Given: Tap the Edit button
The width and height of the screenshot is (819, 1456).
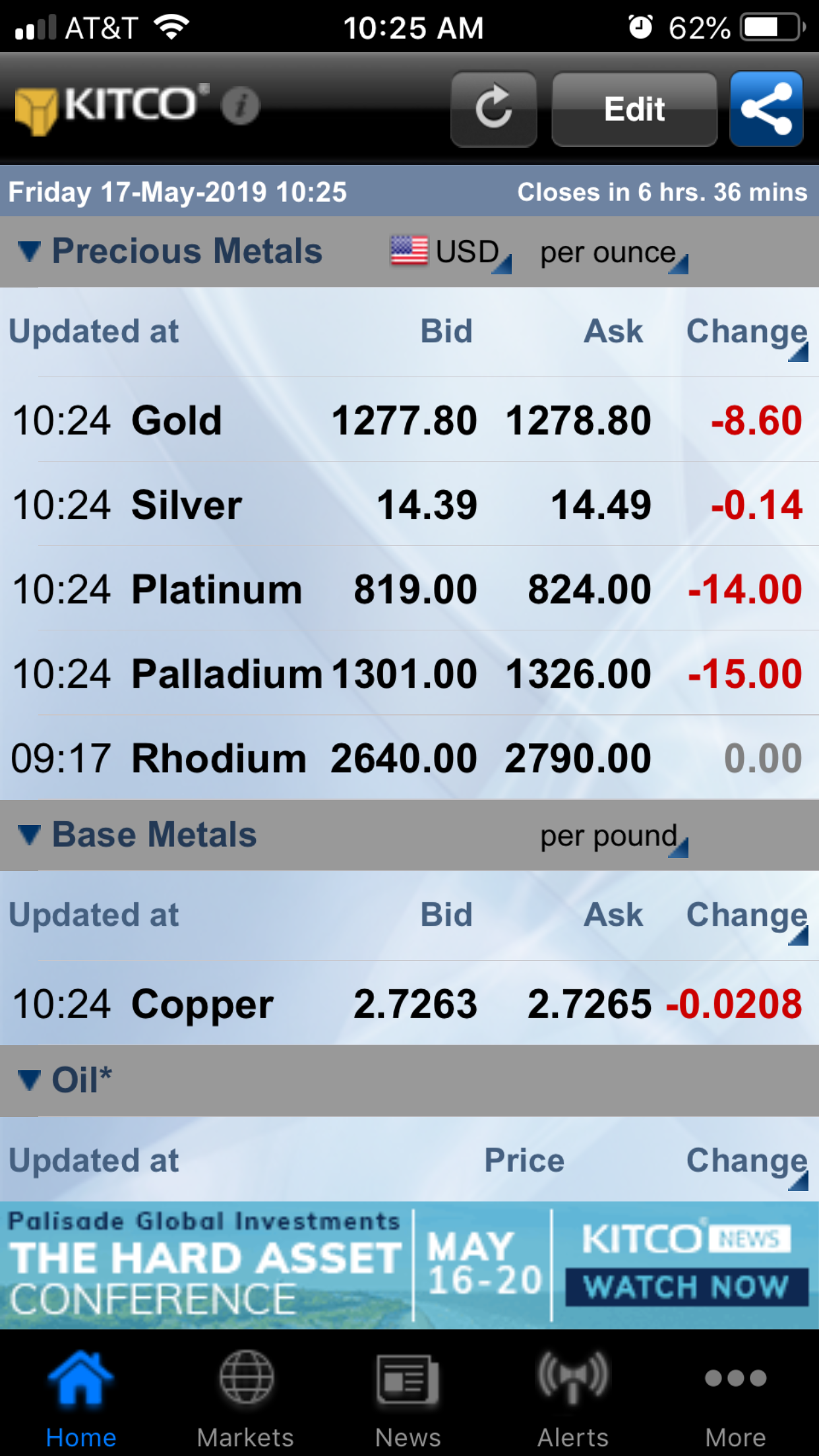Looking at the screenshot, I should (x=634, y=109).
